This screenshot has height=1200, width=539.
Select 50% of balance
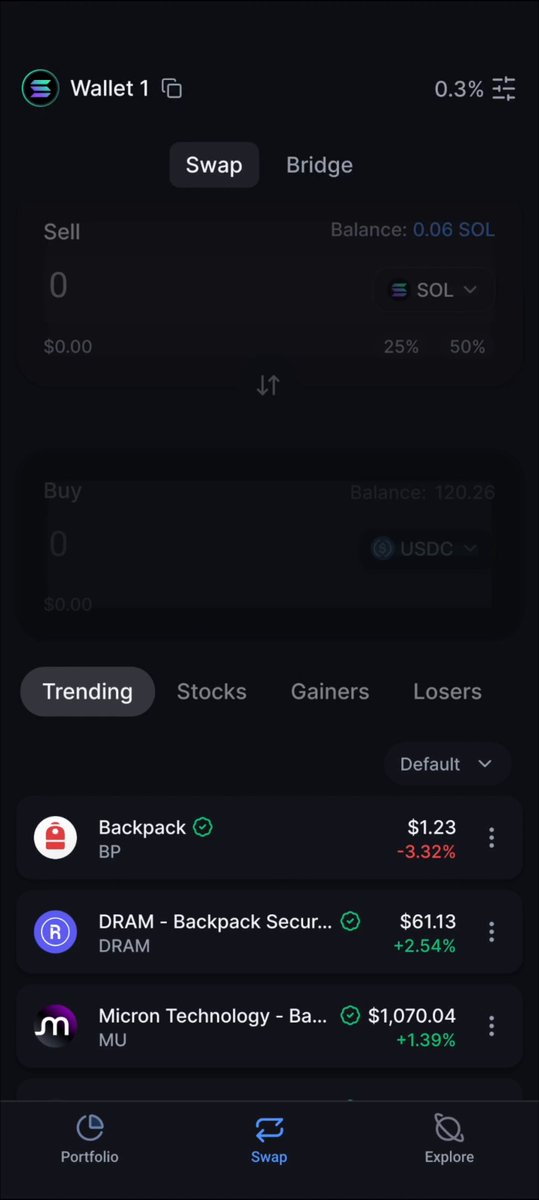(467, 347)
